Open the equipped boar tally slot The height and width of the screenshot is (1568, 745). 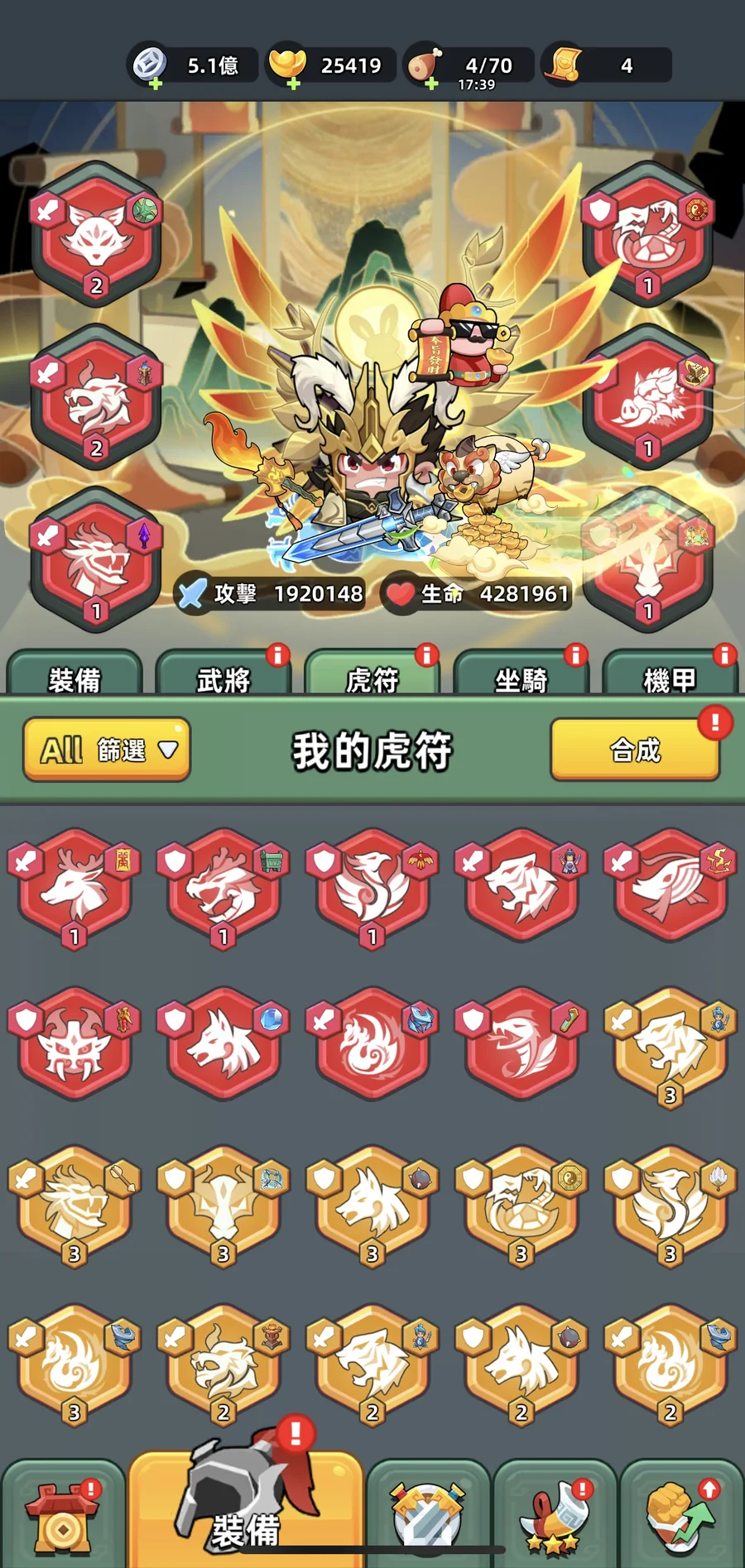click(x=647, y=397)
